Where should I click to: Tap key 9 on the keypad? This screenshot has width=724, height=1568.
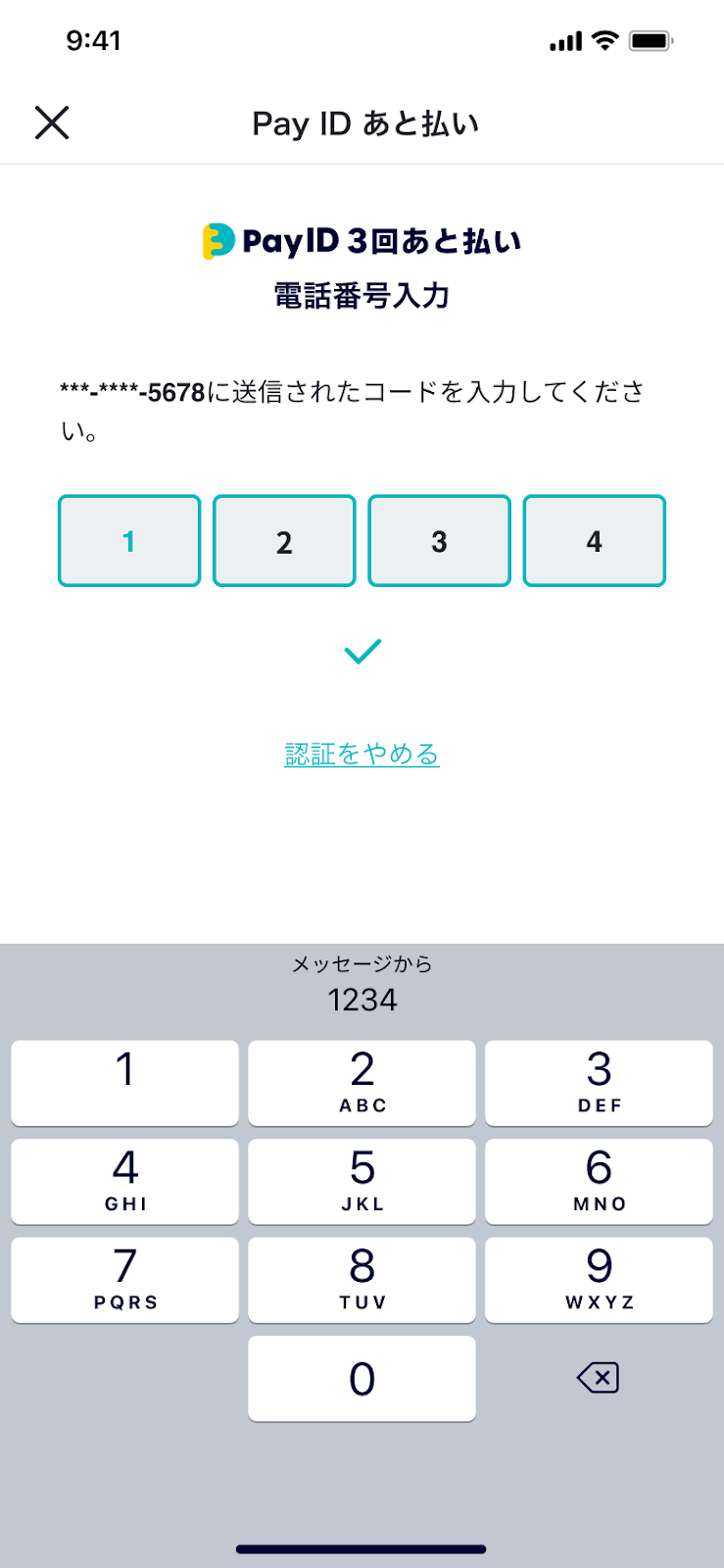(599, 1280)
